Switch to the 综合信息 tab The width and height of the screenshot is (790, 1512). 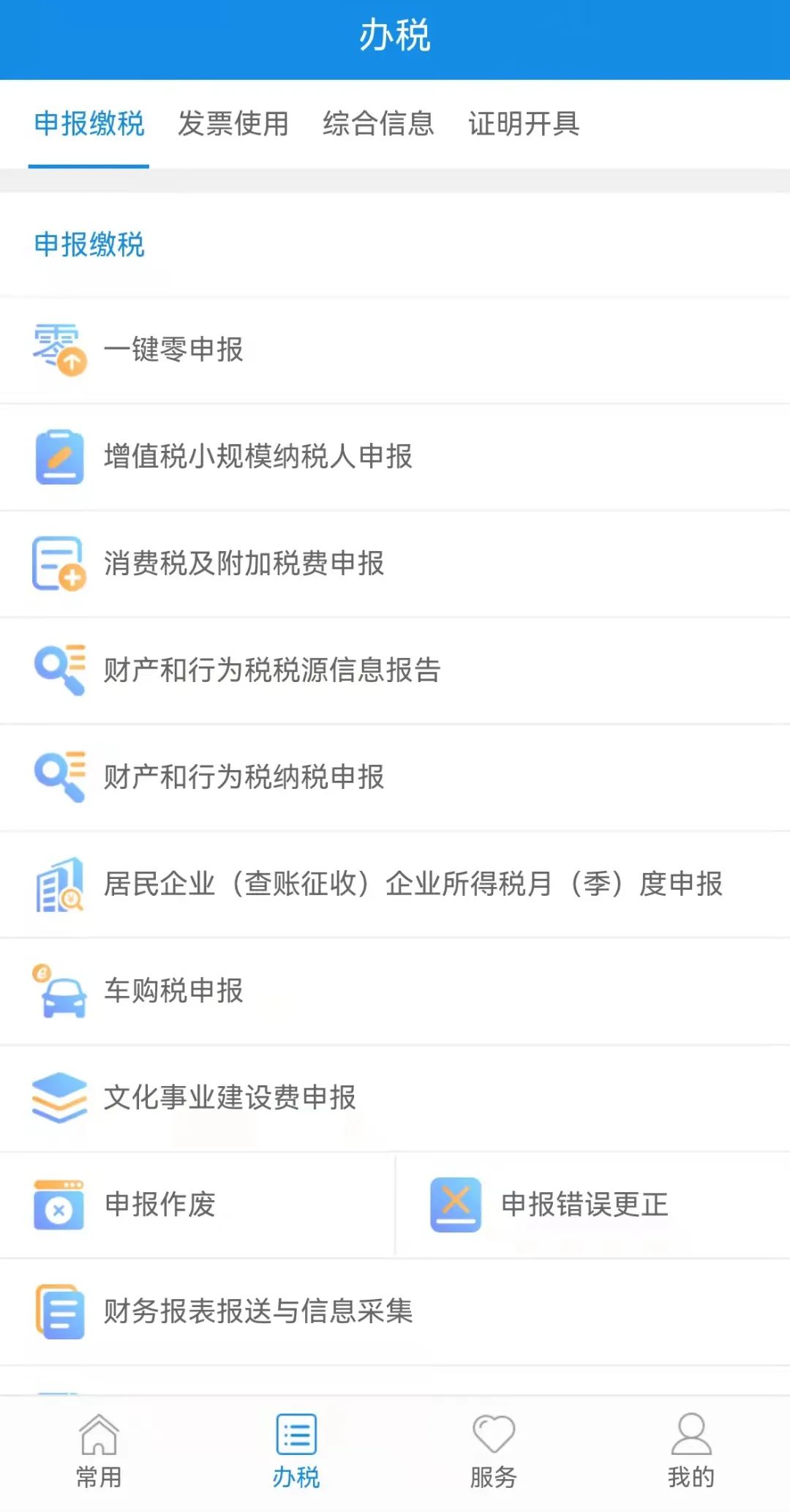point(378,124)
